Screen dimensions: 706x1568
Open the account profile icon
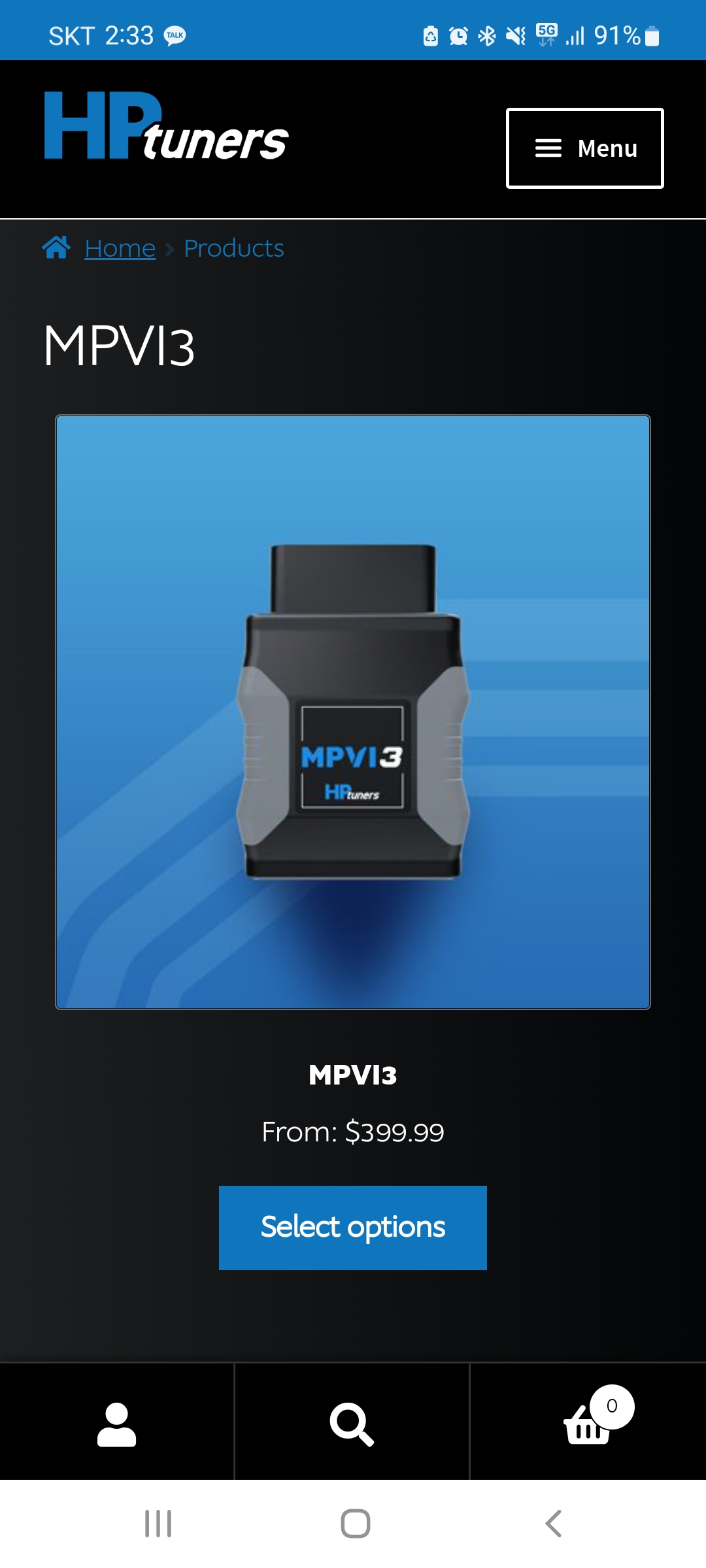click(116, 1424)
